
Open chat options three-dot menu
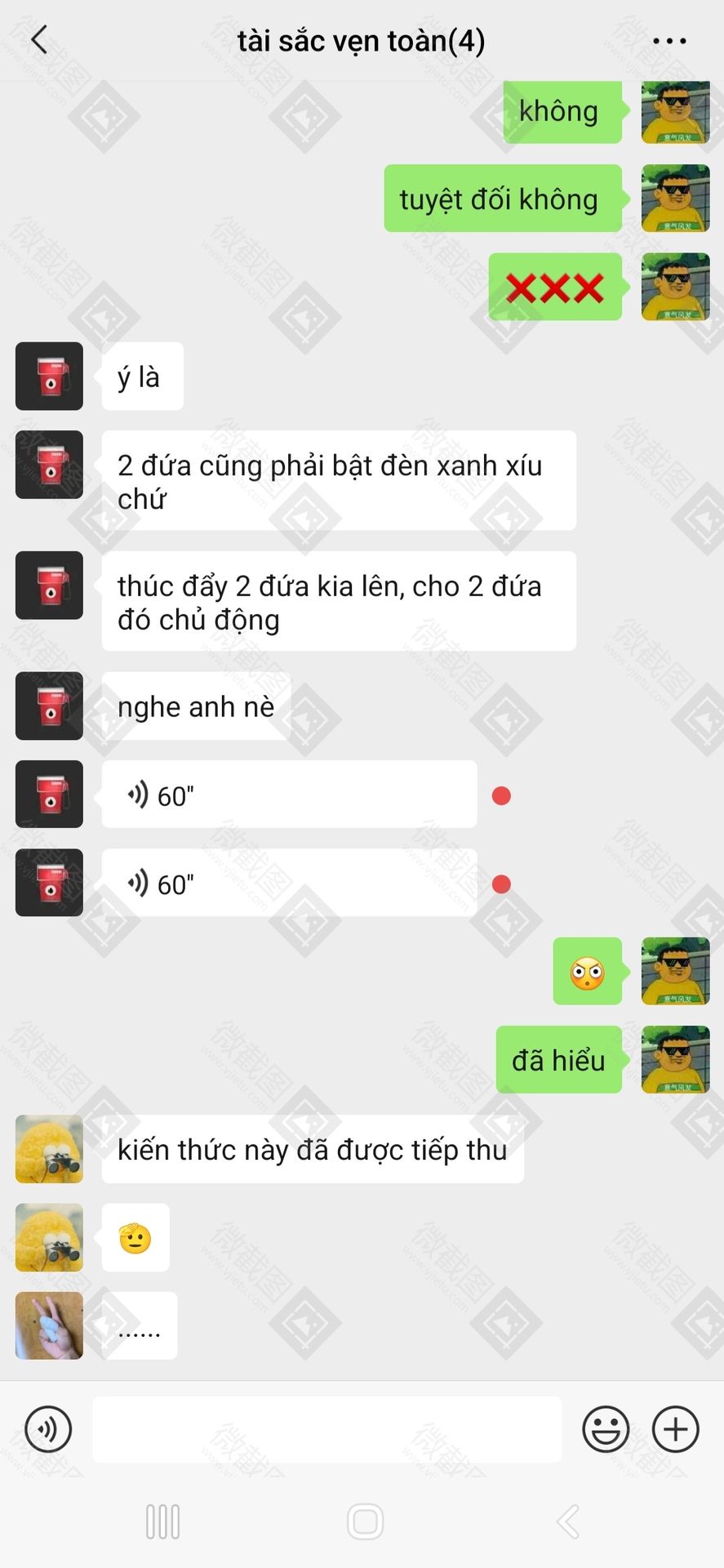tap(668, 41)
